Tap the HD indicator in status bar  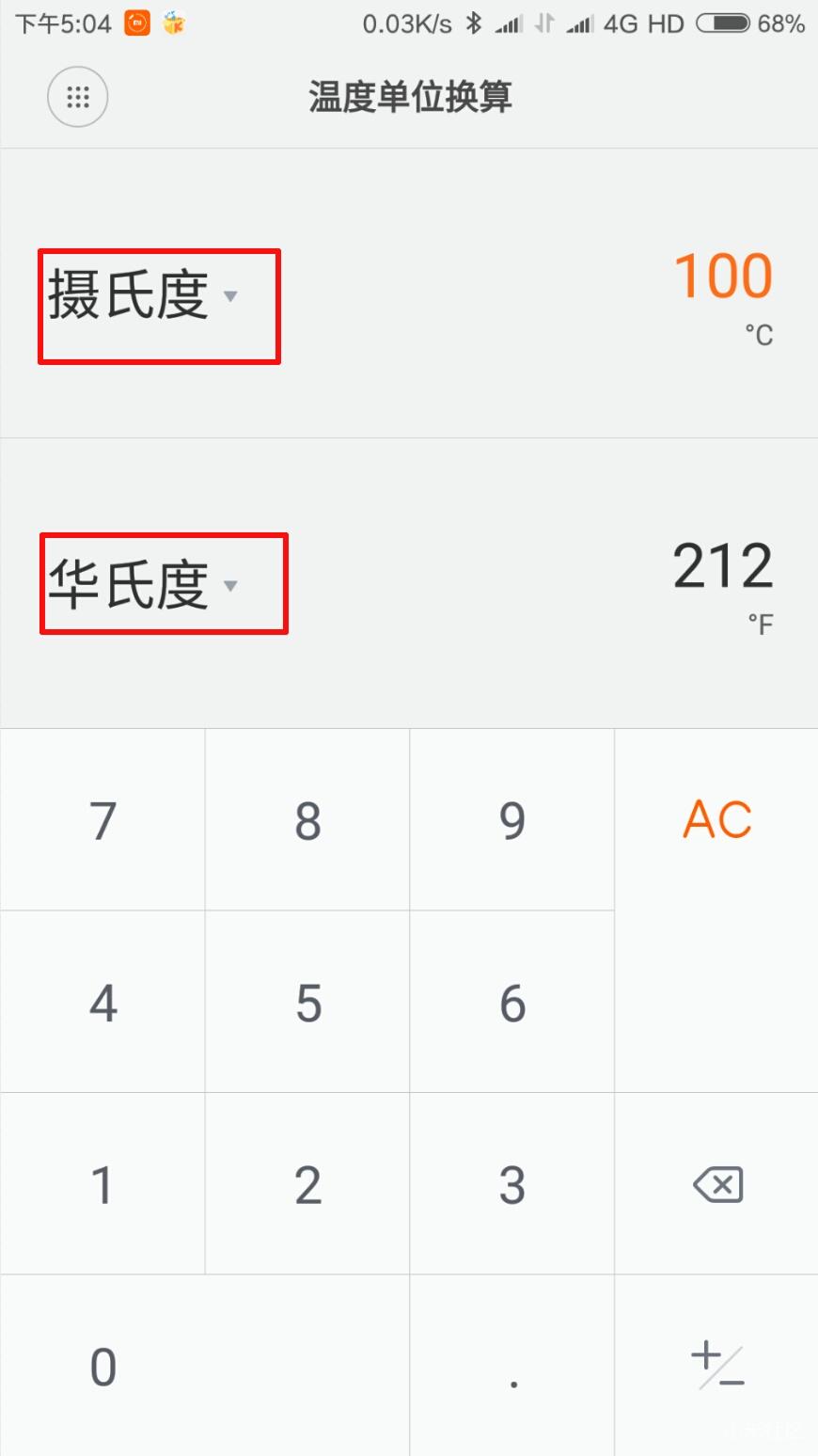(x=668, y=24)
